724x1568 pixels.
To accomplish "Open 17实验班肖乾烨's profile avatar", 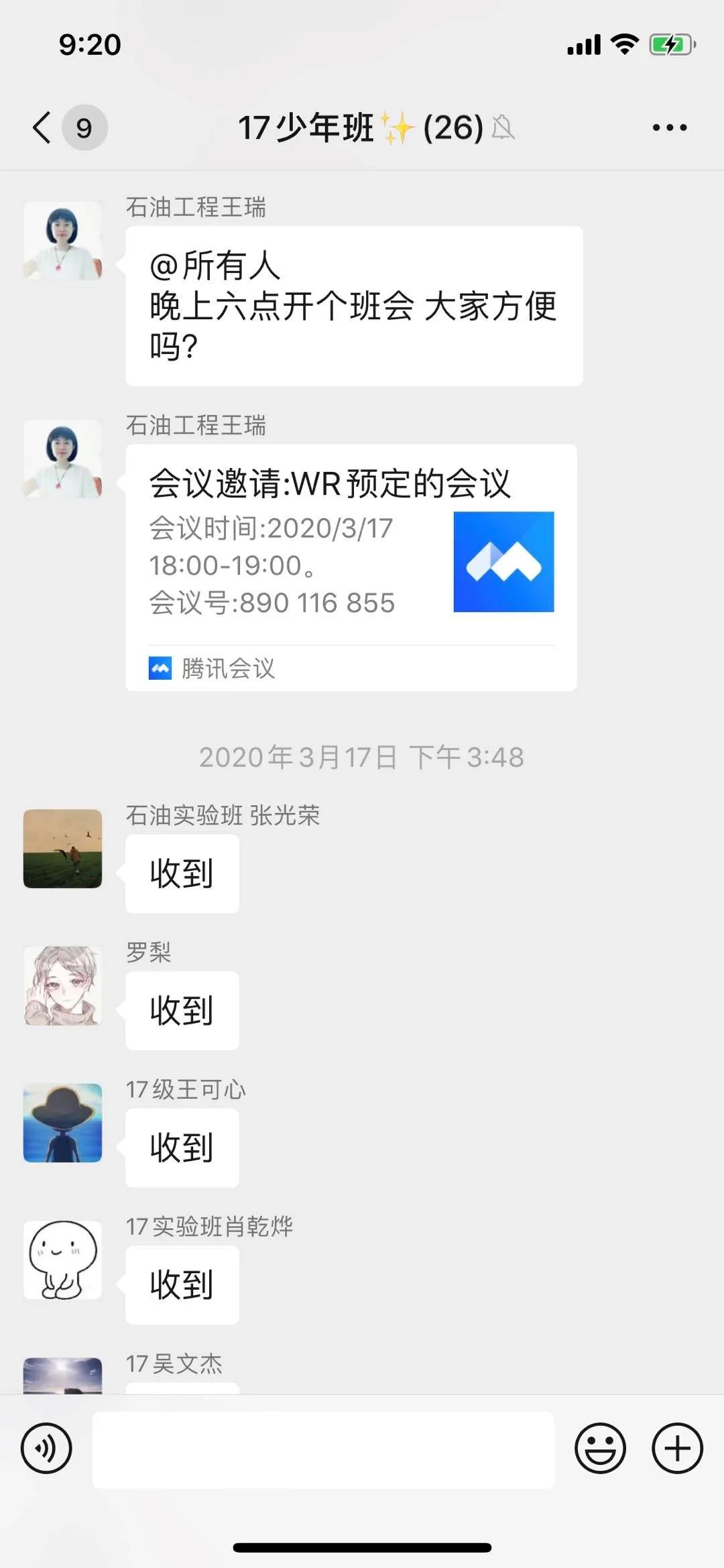I will (x=62, y=1260).
